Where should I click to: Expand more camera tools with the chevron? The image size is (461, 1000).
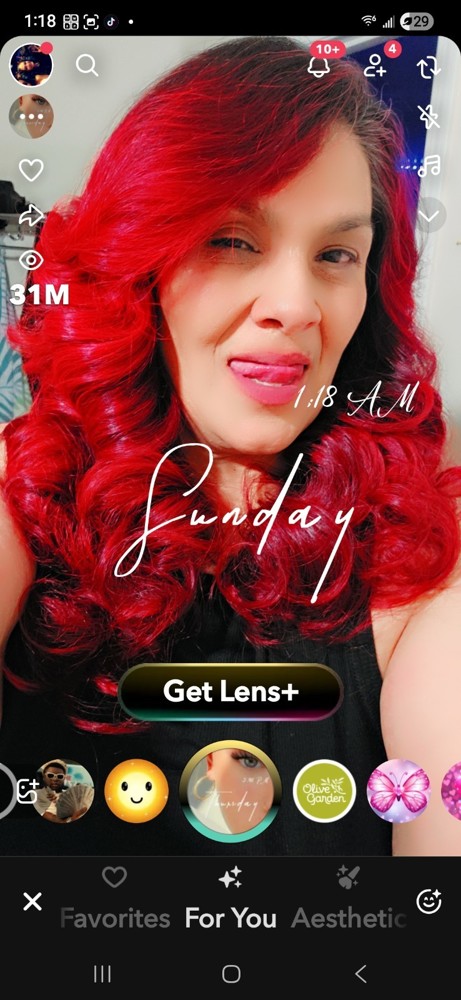429,216
